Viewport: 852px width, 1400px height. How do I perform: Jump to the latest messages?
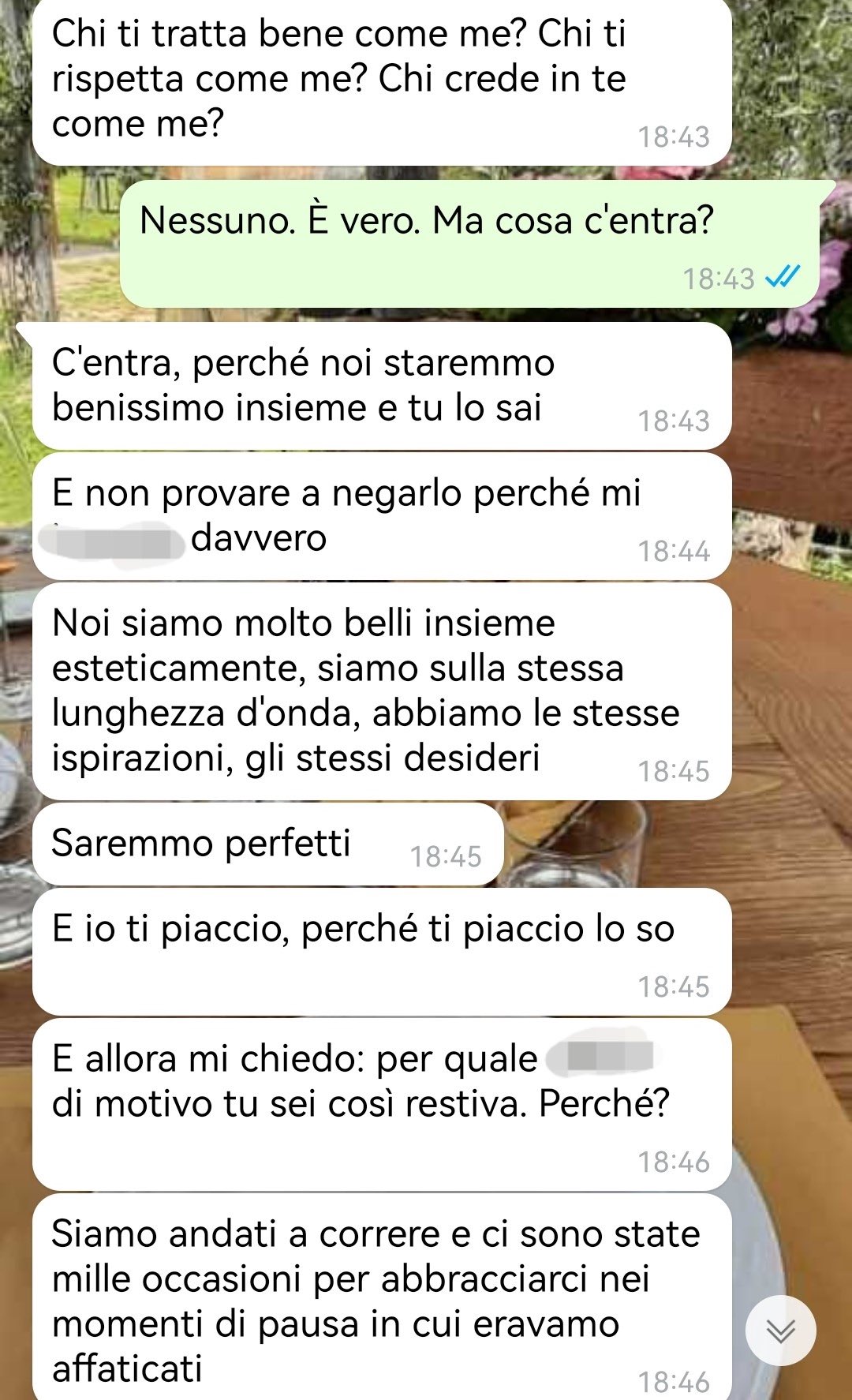[780, 1331]
